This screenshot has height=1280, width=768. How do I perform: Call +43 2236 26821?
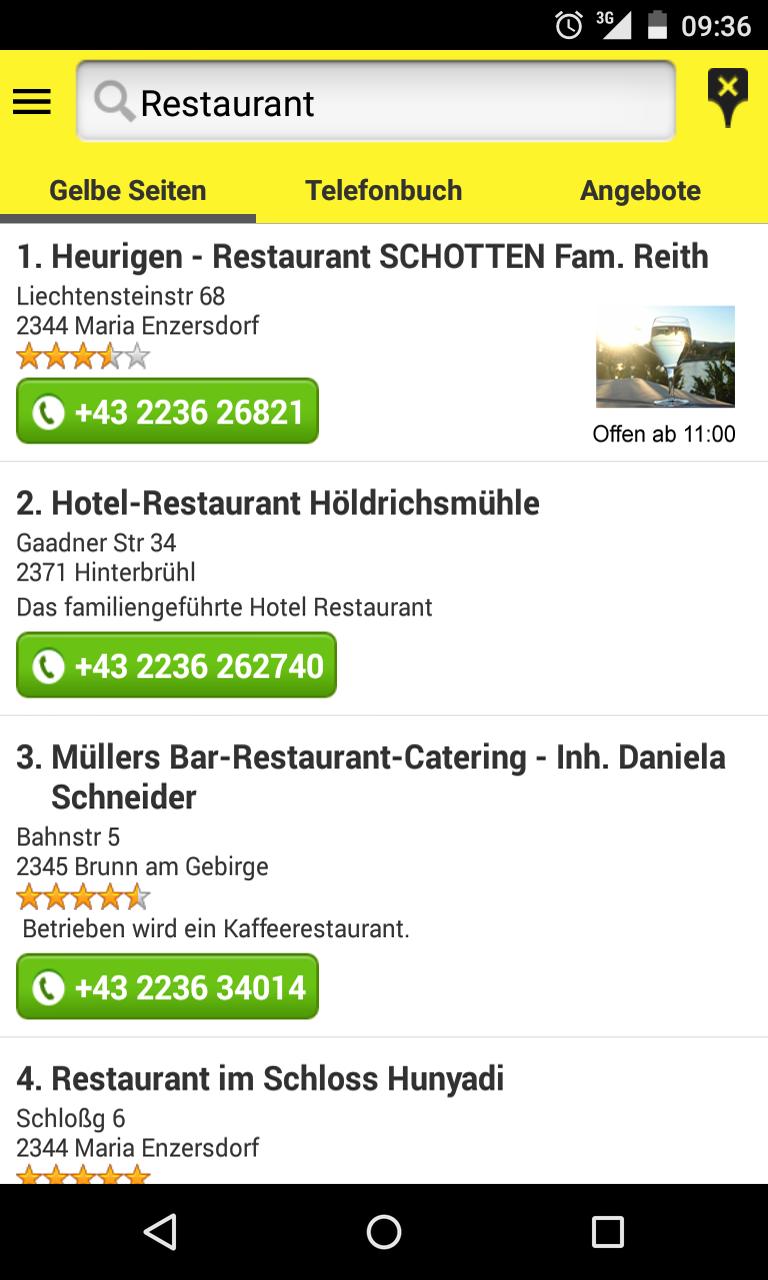167,411
